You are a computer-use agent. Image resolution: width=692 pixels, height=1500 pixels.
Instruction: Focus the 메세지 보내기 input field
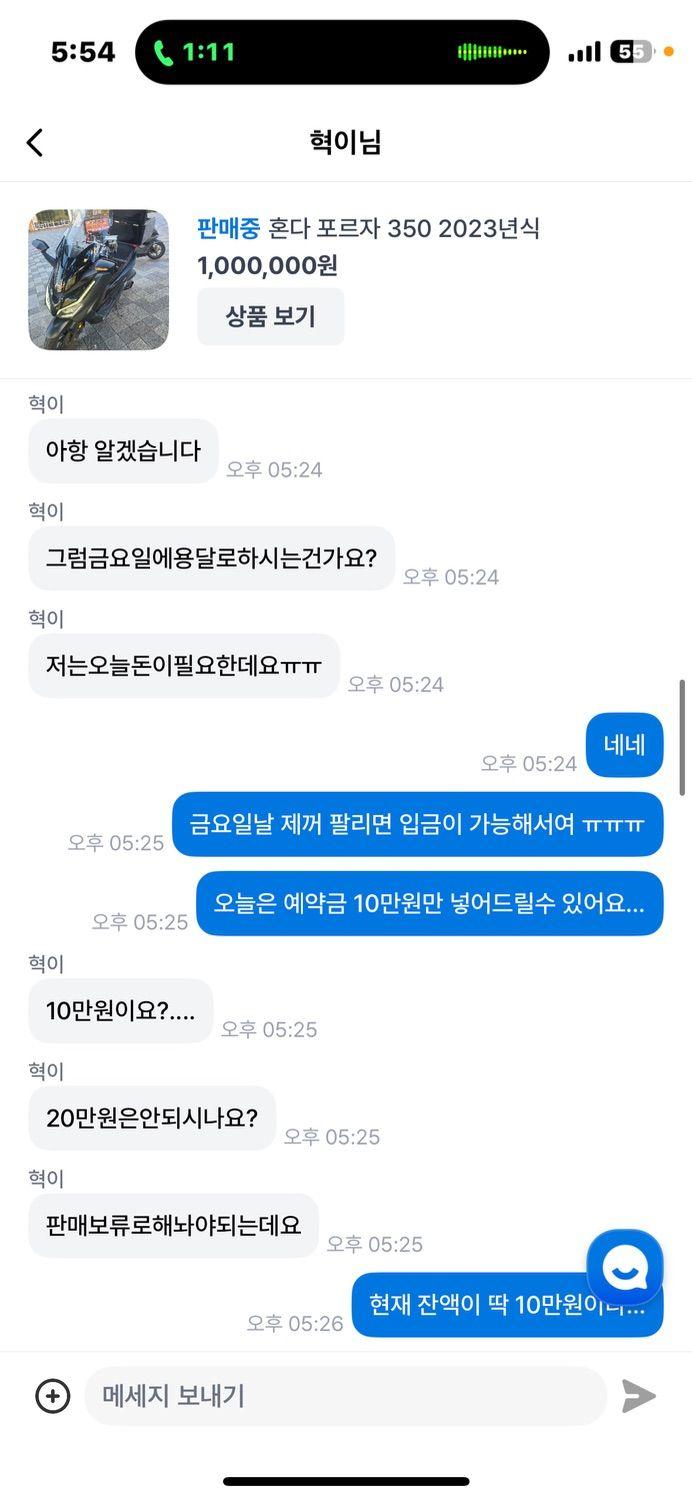pos(345,1396)
